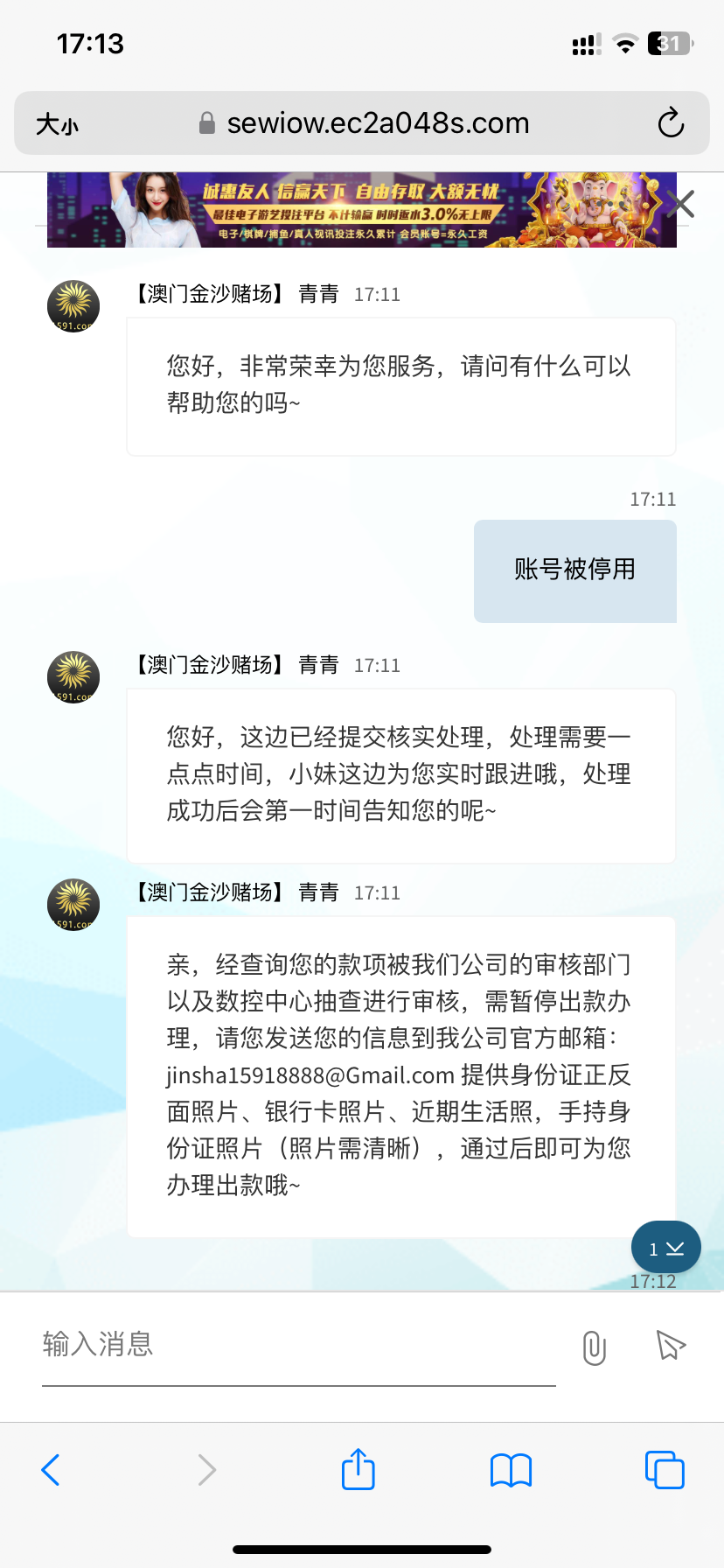This screenshot has height=1568, width=724.
Task: Jump to the newest unread message
Action: pyautogui.click(x=665, y=1248)
